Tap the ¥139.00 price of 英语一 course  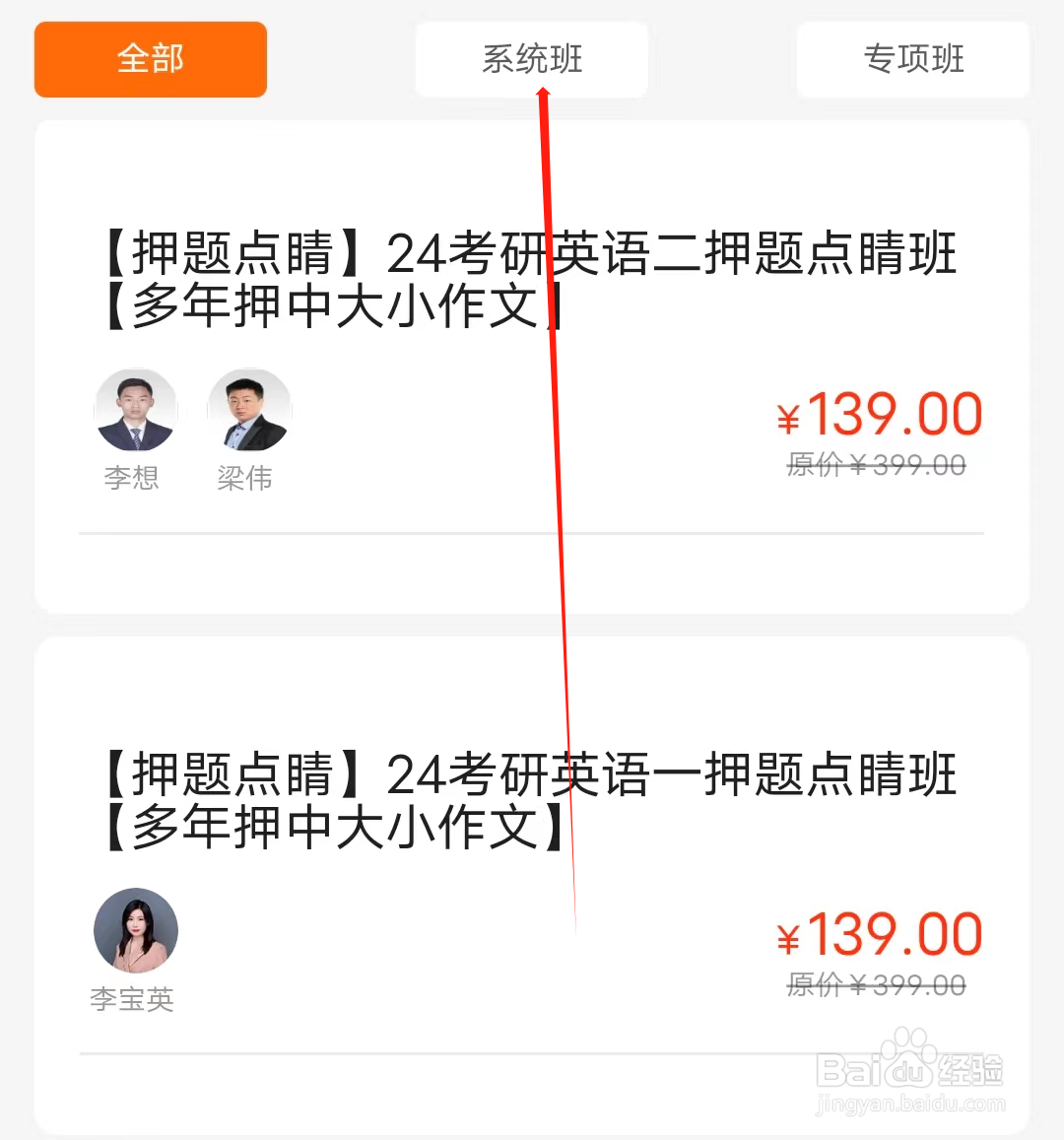point(880,933)
